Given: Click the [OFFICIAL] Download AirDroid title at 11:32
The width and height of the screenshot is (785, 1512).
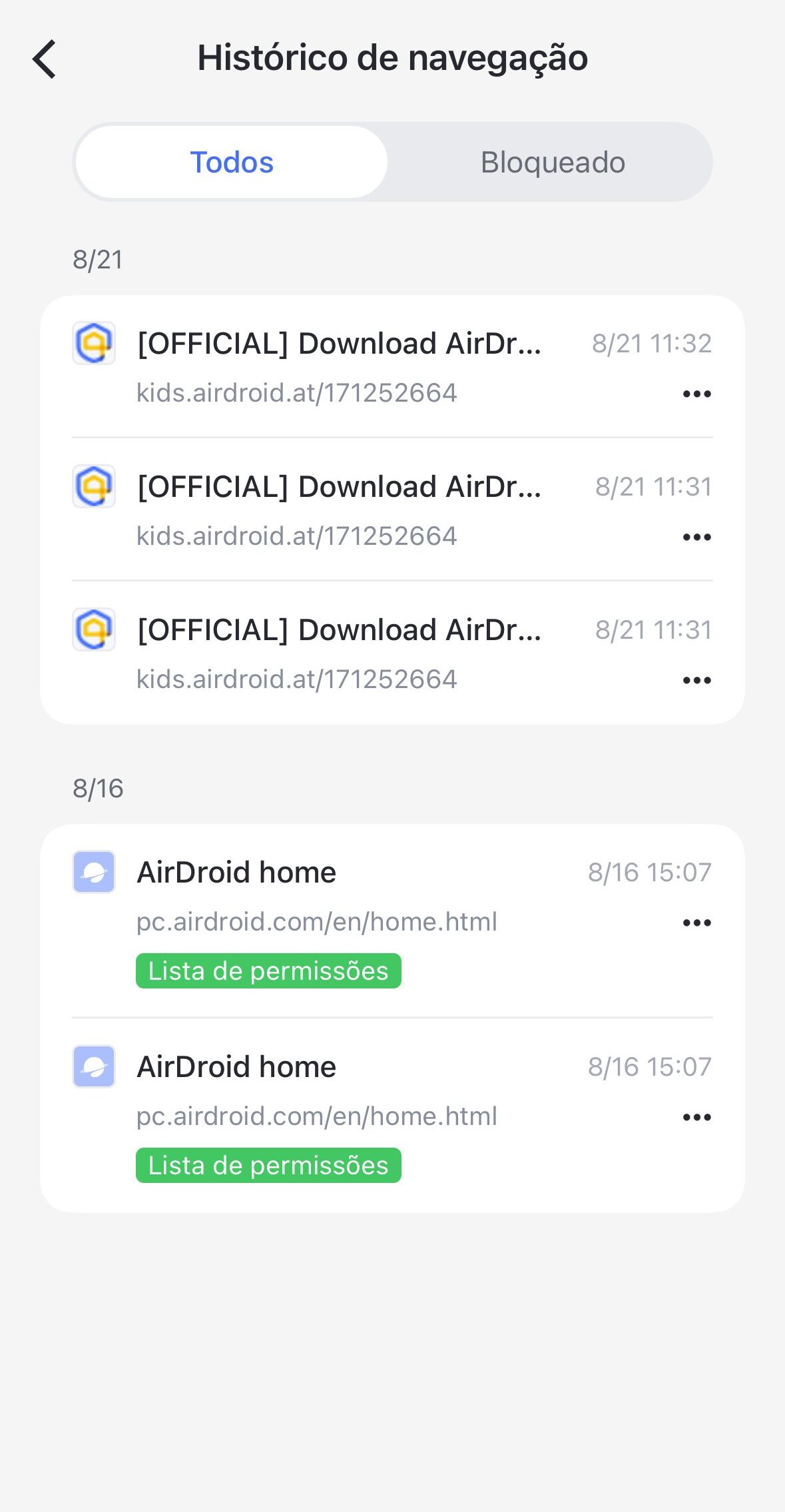Looking at the screenshot, I should coord(340,342).
